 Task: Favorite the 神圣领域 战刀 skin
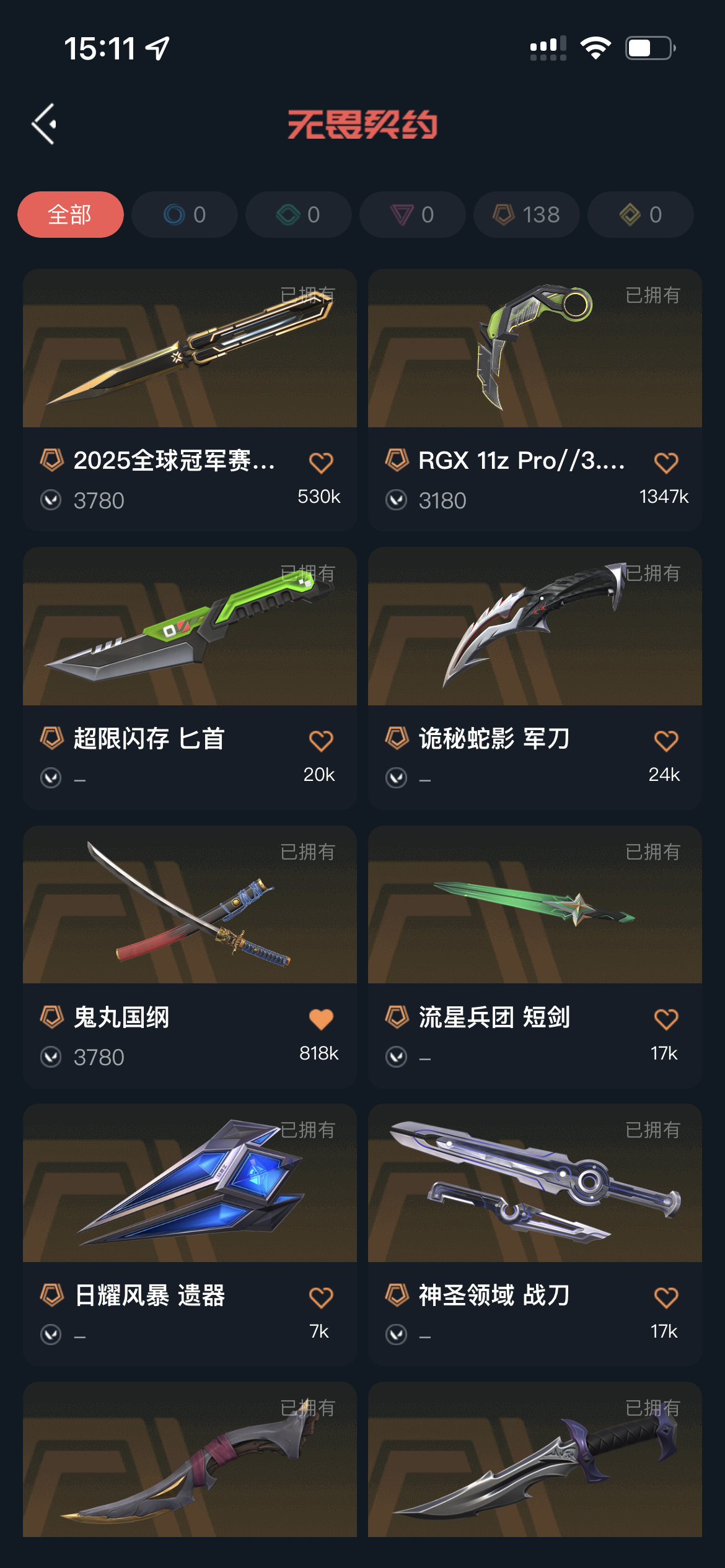(x=666, y=1297)
